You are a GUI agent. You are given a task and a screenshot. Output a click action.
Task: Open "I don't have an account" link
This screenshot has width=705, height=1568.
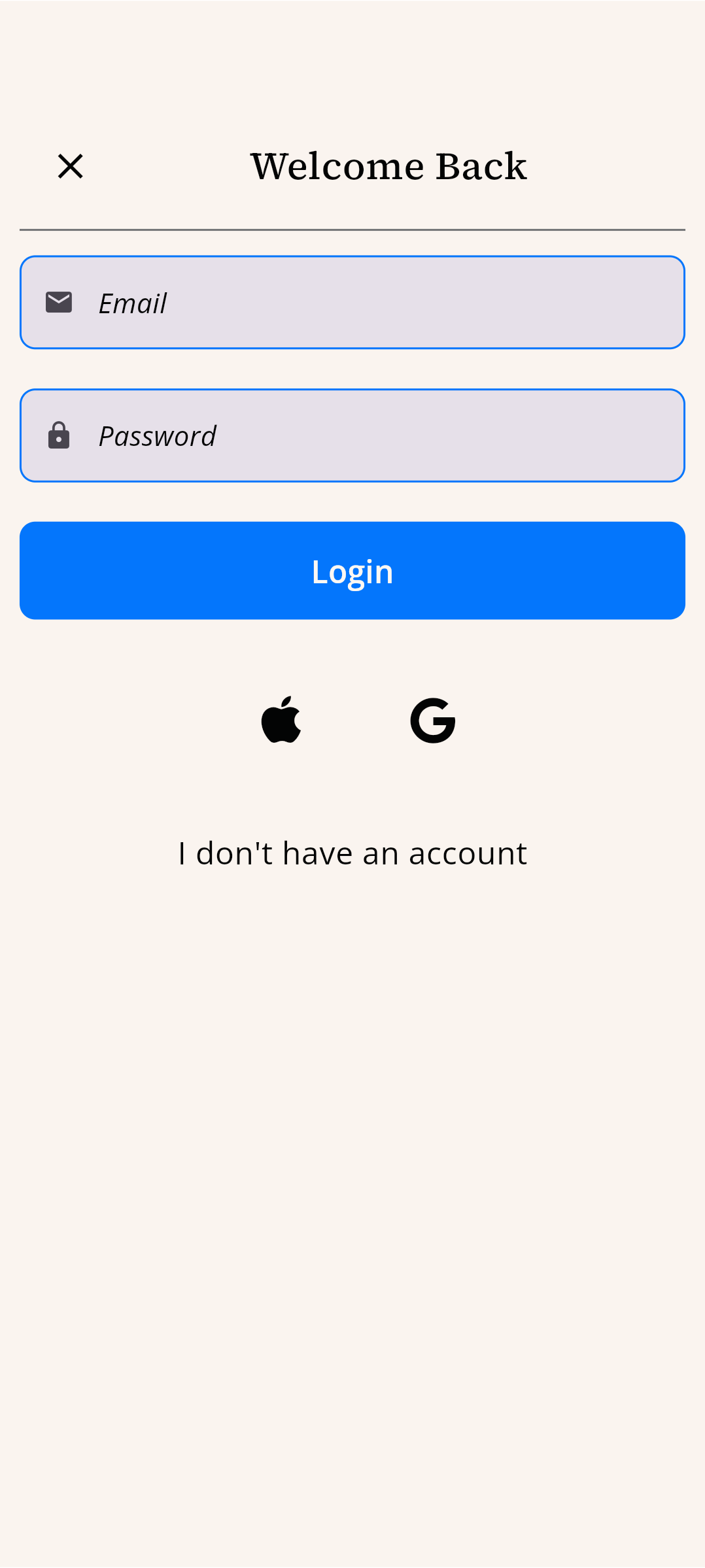click(x=352, y=853)
